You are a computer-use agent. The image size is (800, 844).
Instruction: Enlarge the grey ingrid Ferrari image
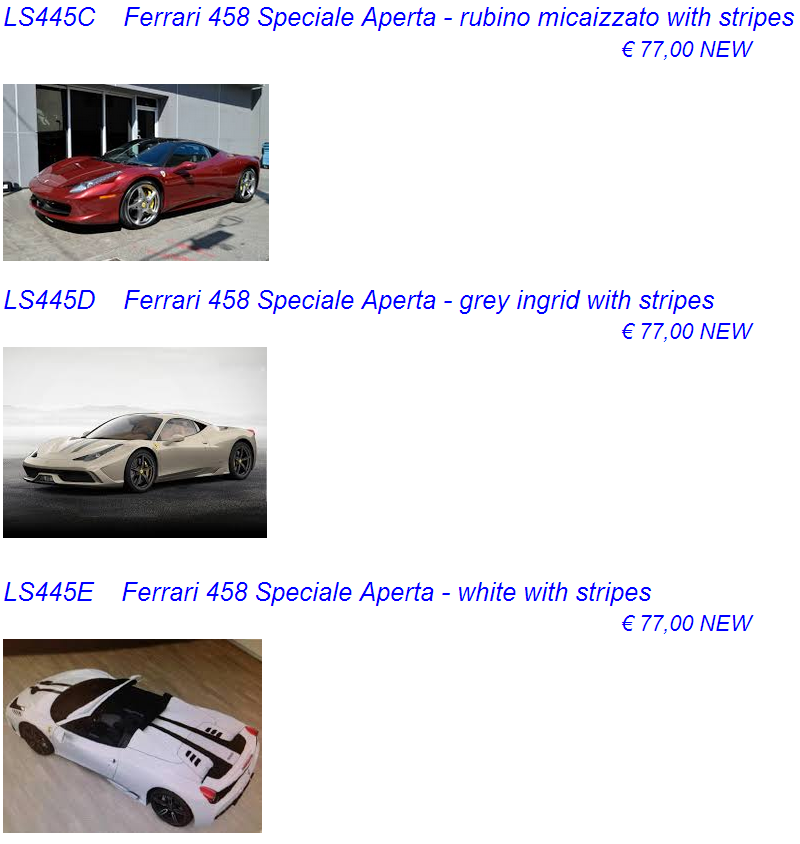tap(135, 442)
